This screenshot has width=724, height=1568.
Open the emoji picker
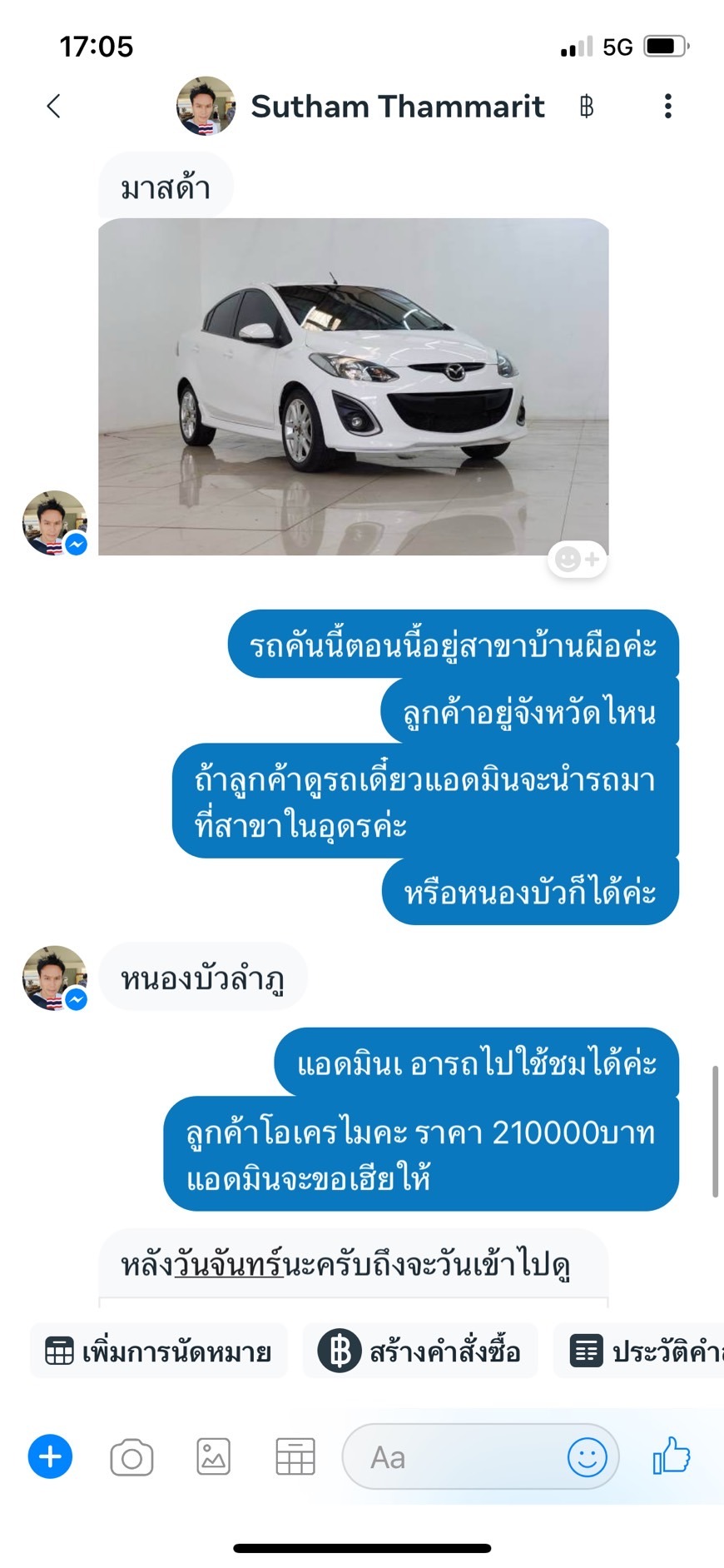pyautogui.click(x=587, y=1457)
